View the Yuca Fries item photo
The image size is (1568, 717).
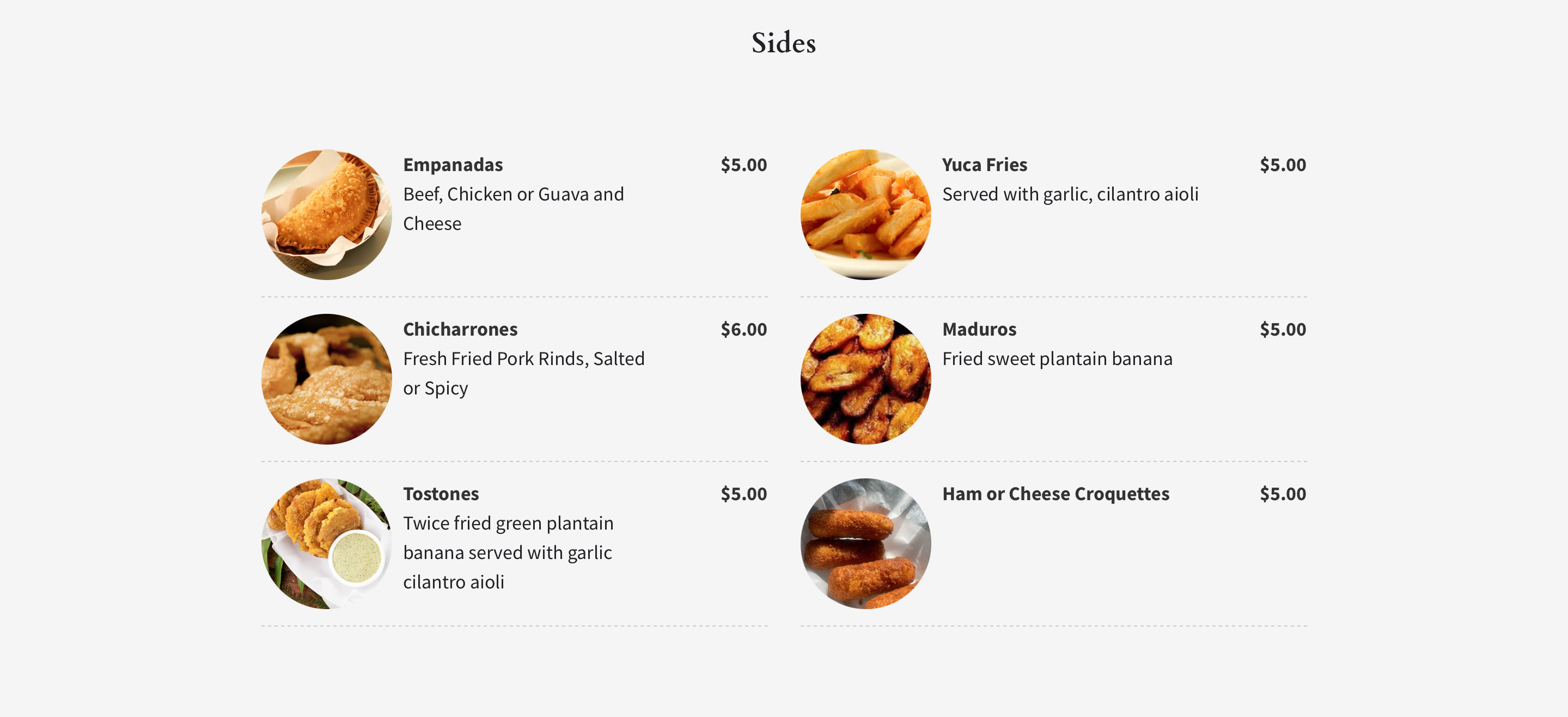coord(865,215)
